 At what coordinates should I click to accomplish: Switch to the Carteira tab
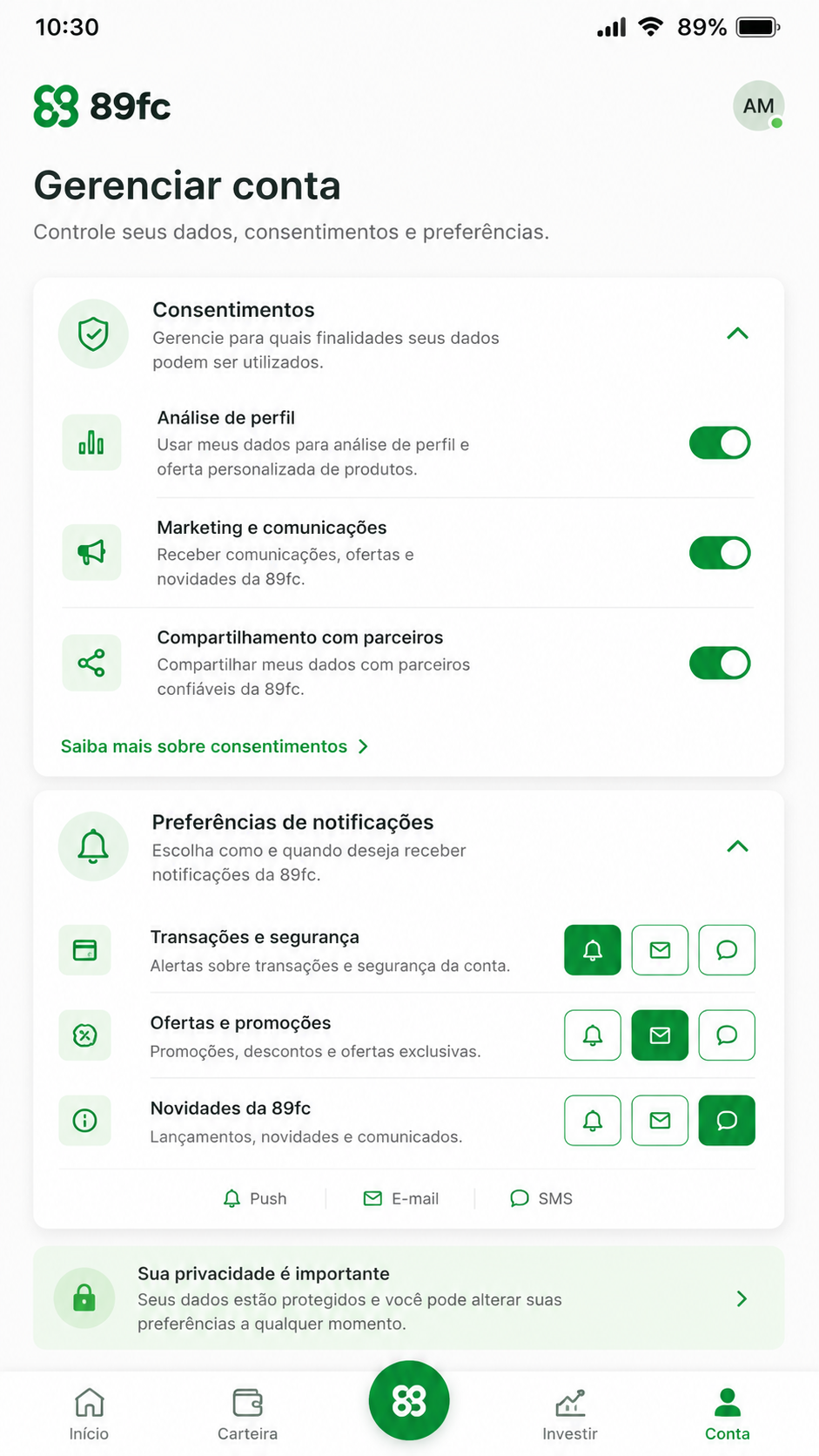tap(247, 1414)
